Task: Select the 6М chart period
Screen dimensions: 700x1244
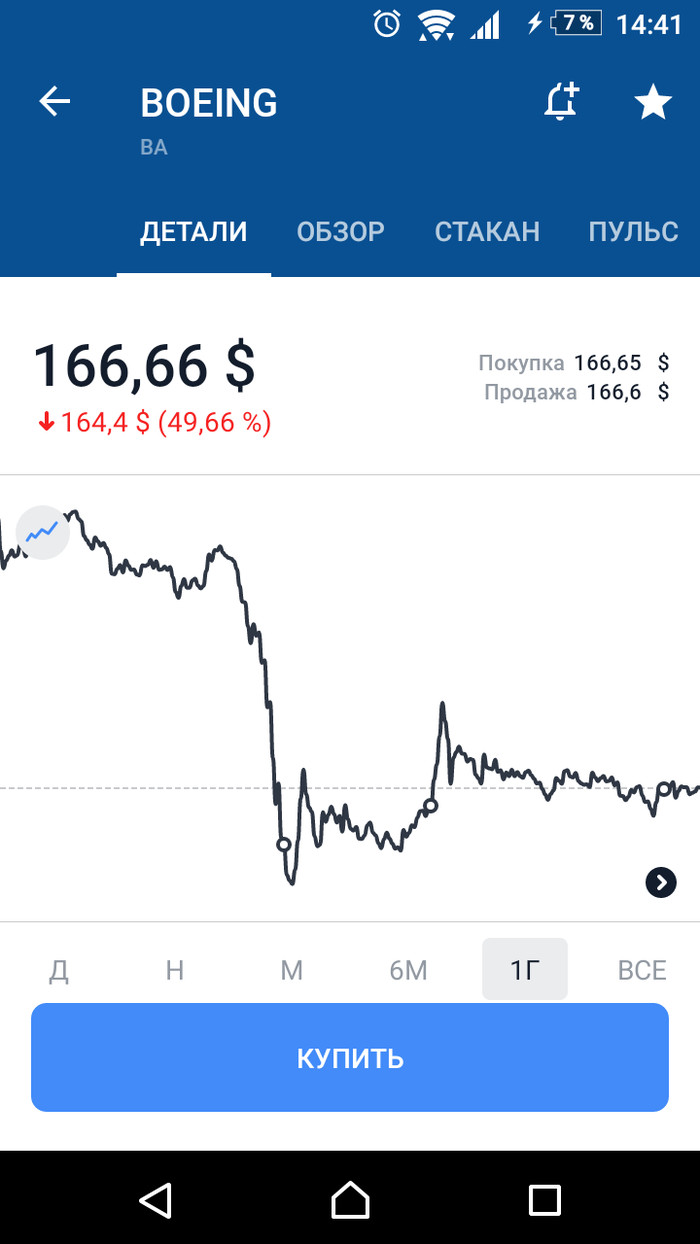Action: (x=408, y=970)
